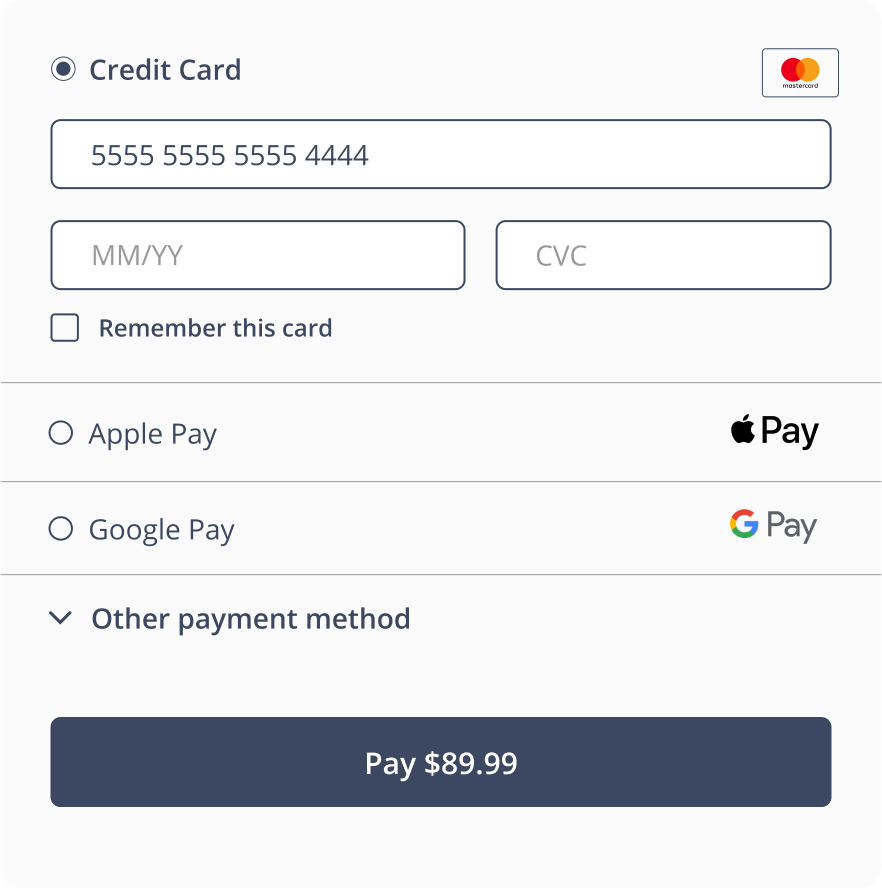This screenshot has height=888, width=882.
Task: Check Remember this card
Action: [x=65, y=328]
